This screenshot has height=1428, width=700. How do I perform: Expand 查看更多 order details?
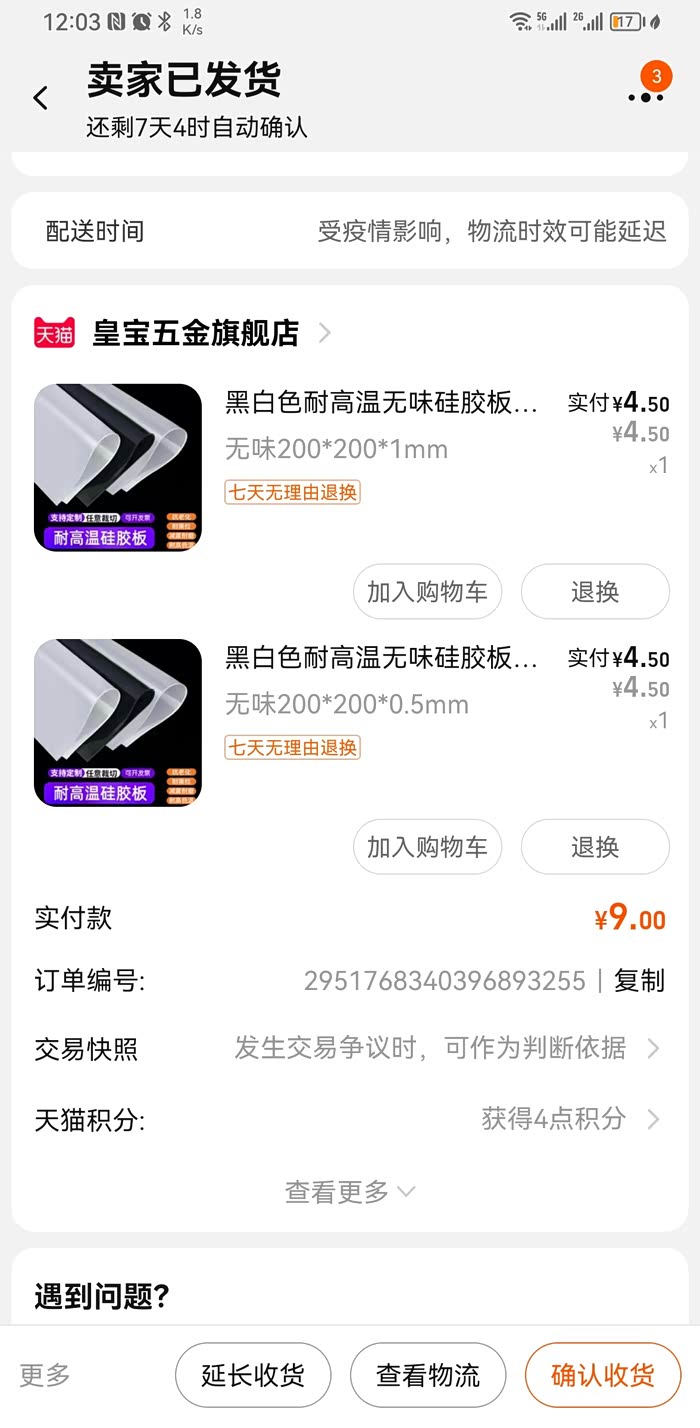[x=349, y=1191]
